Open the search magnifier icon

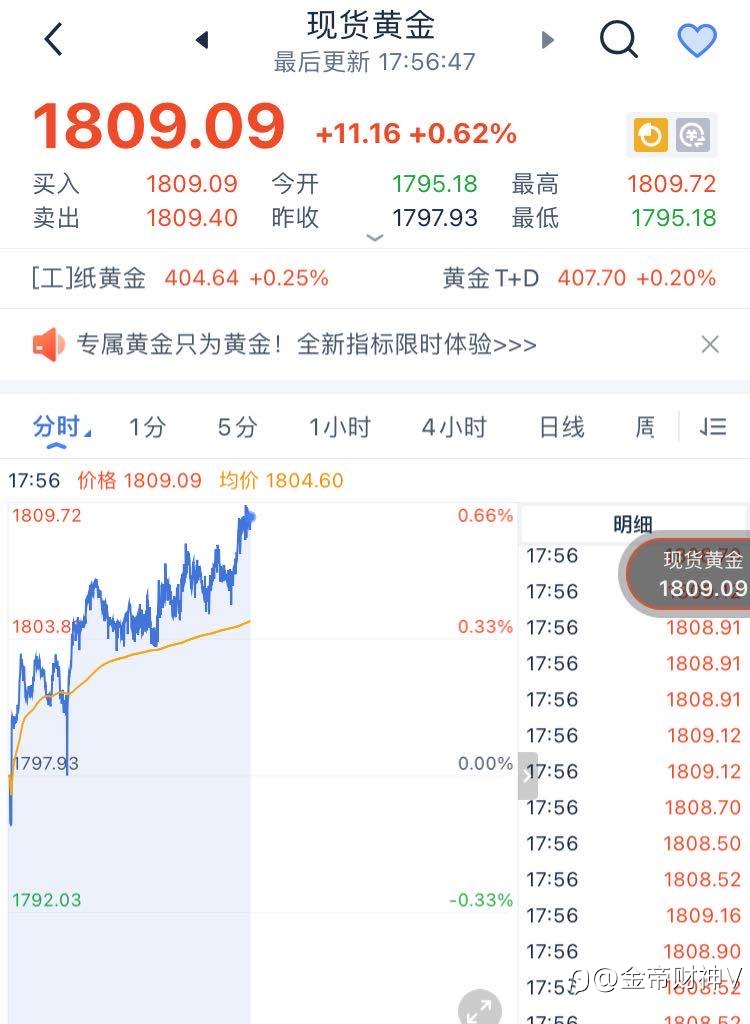coord(618,40)
